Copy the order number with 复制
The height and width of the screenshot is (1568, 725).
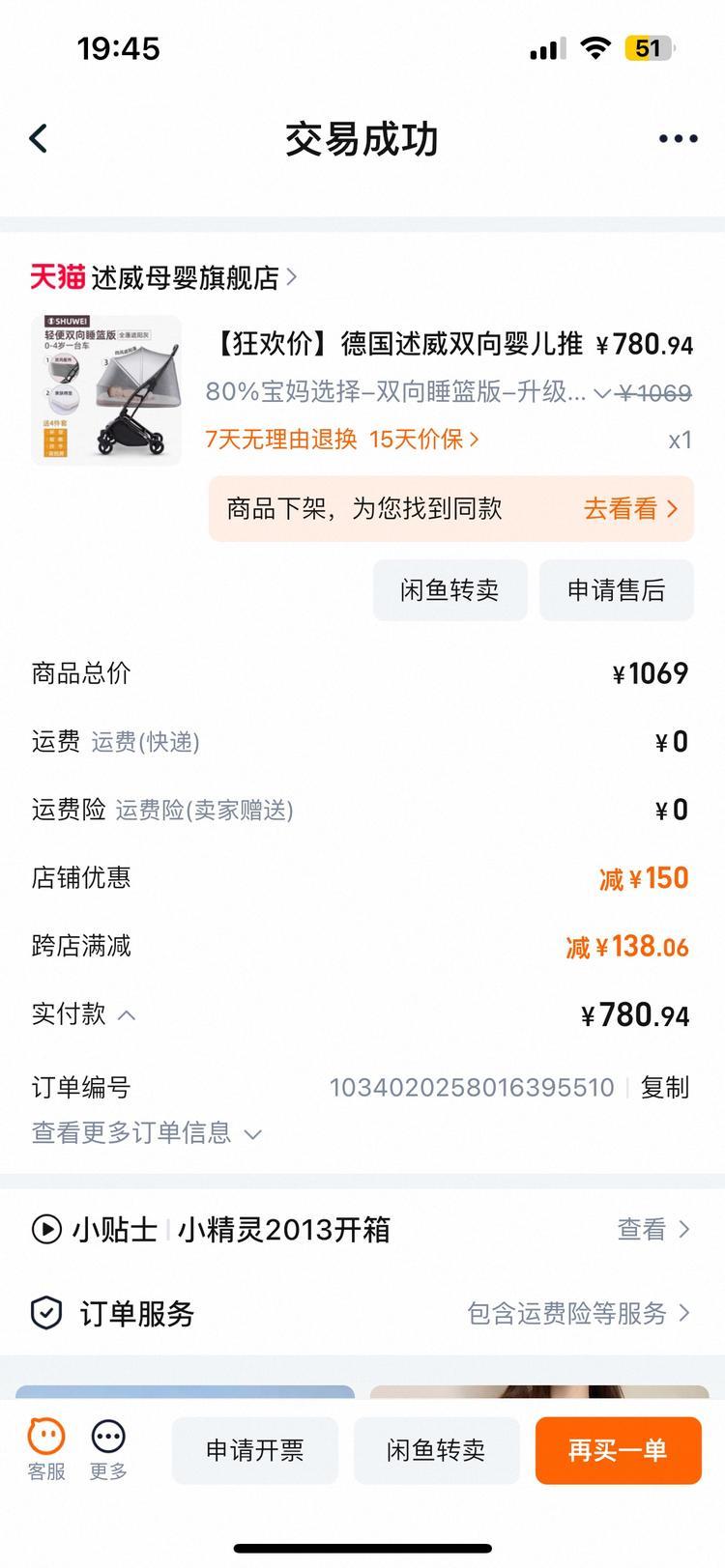[x=665, y=1087]
